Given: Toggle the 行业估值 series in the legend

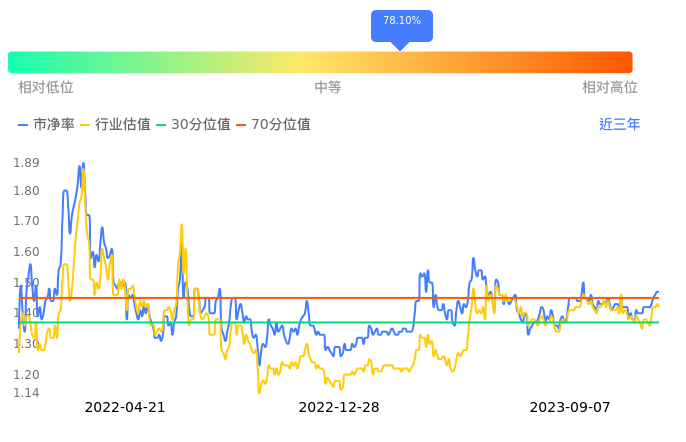Looking at the screenshot, I should click(x=116, y=125).
